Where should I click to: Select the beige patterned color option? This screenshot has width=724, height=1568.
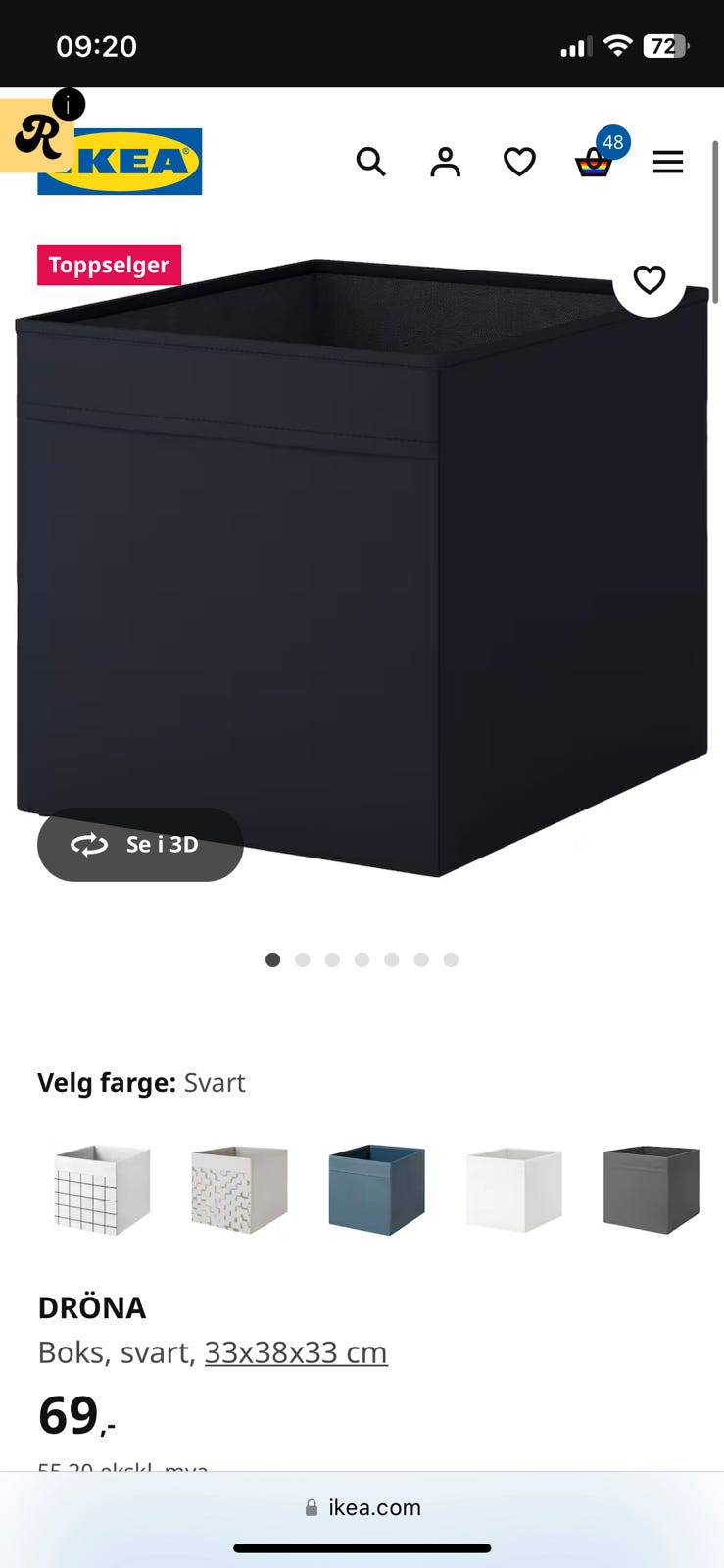tap(239, 1189)
